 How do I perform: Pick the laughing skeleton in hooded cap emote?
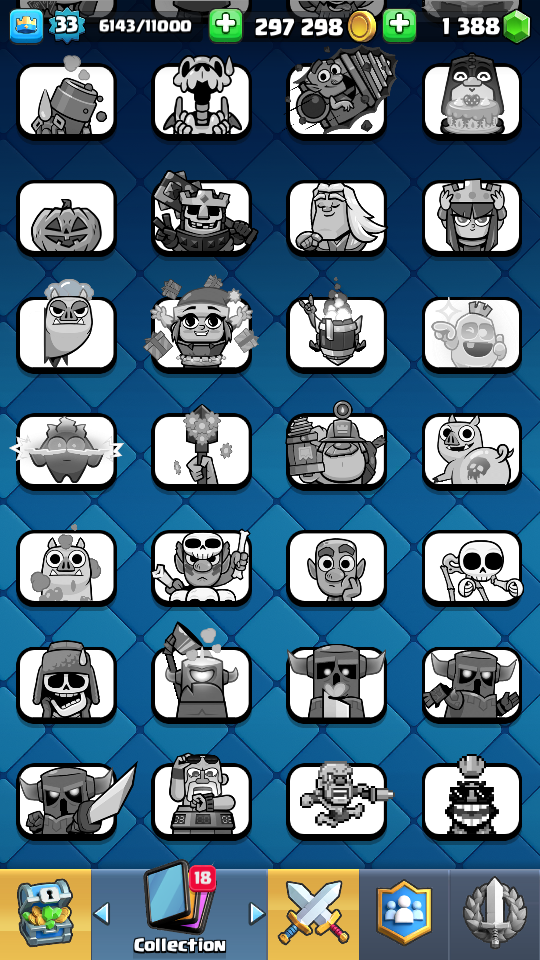66,684
